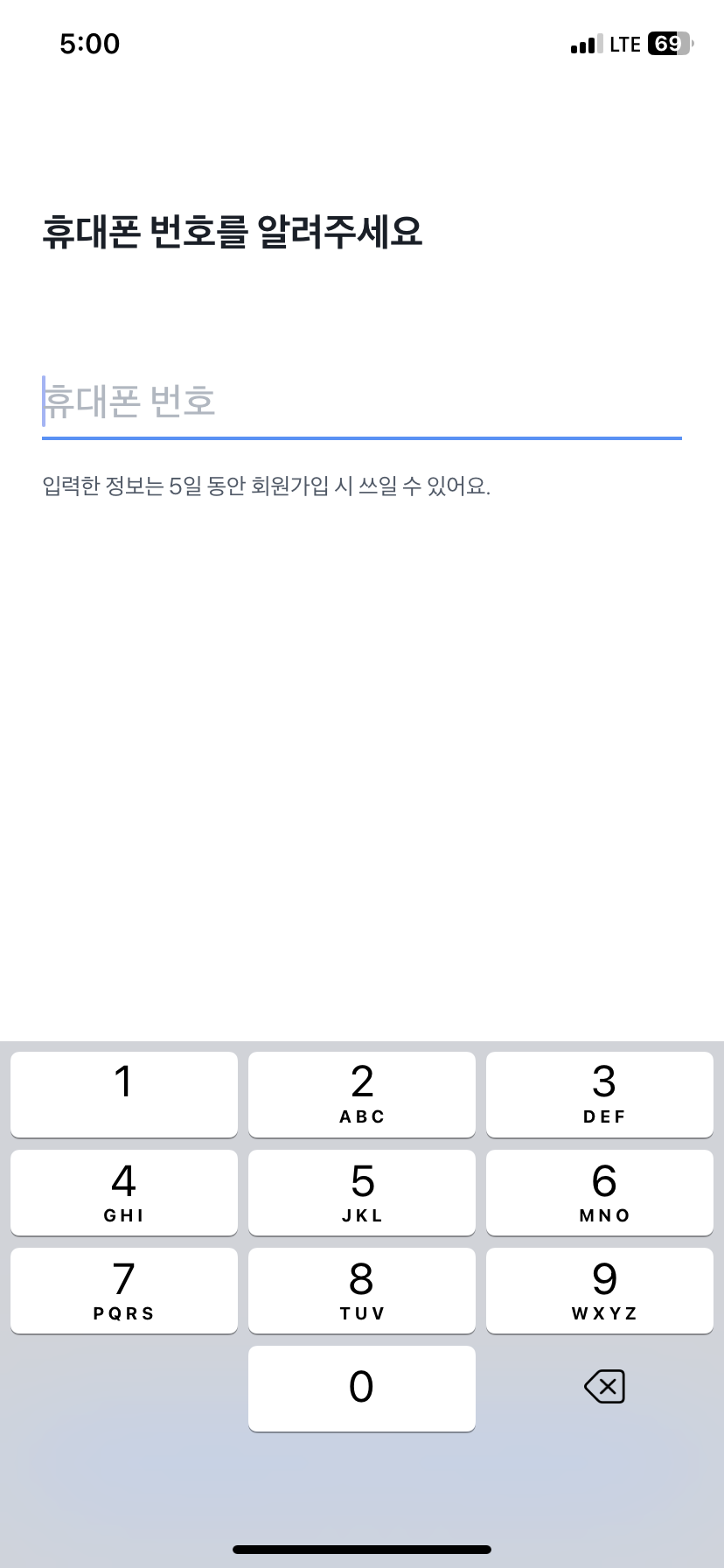Tap the LTE status indicator

tap(624, 43)
